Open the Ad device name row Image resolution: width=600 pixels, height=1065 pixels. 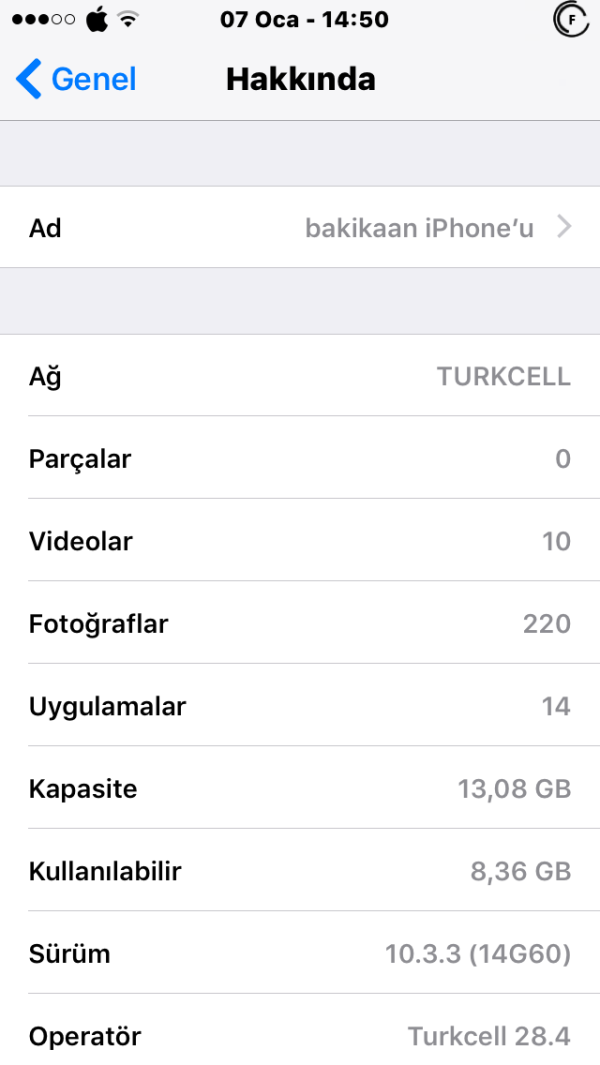pyautogui.click(x=300, y=228)
